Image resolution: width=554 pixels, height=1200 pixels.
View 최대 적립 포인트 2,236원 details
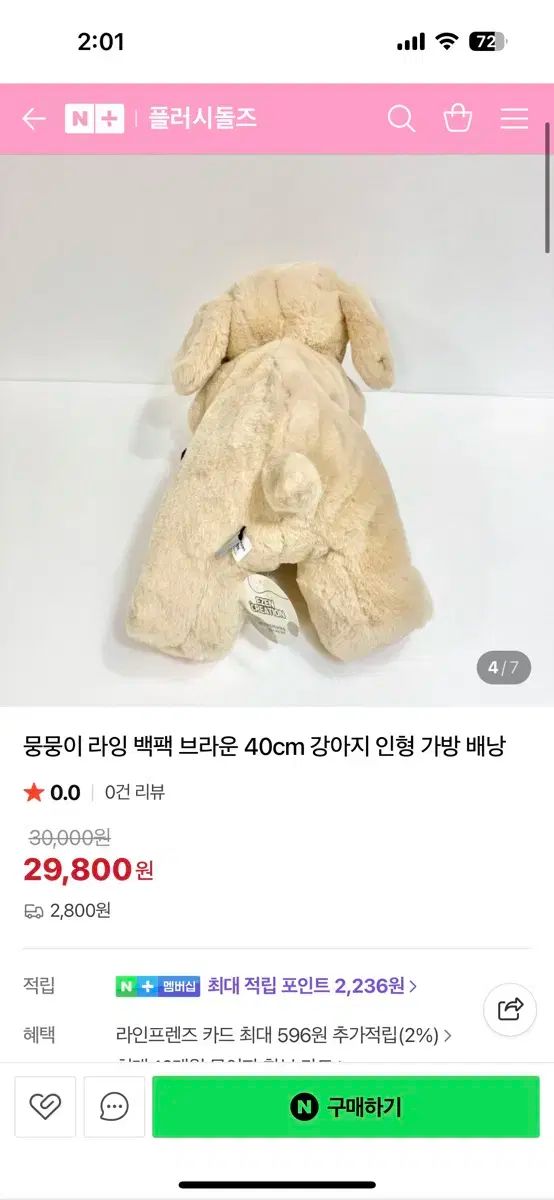click(312, 986)
